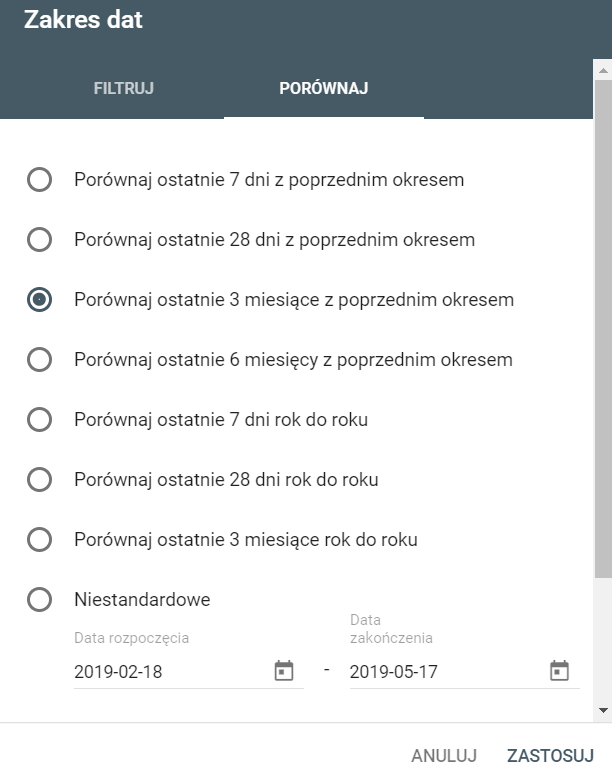The height and width of the screenshot is (776, 612).
Task: Tap the scrollbar down arrow
Action: point(602,710)
